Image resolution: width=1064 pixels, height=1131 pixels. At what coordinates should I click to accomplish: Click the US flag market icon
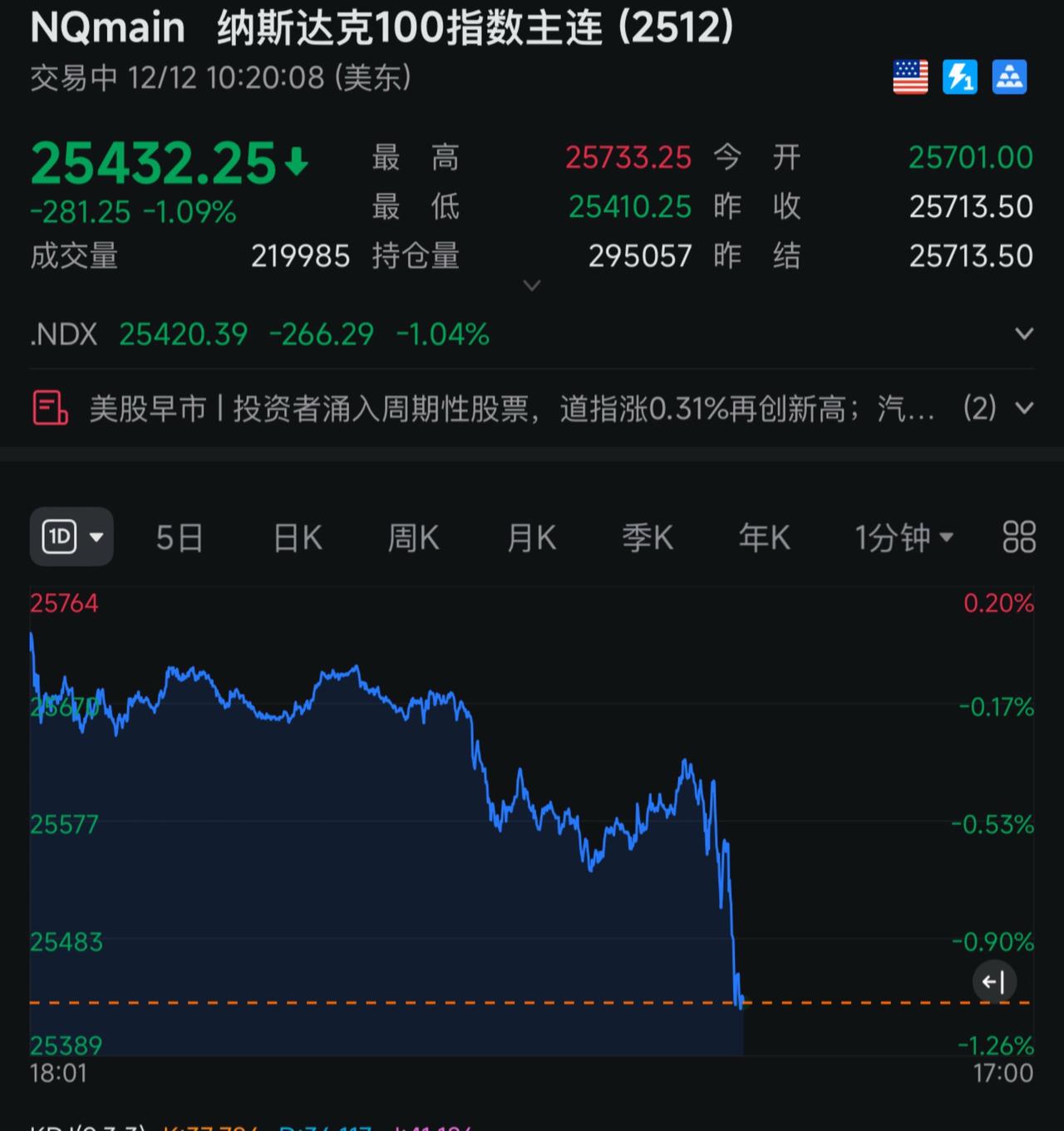[911, 76]
